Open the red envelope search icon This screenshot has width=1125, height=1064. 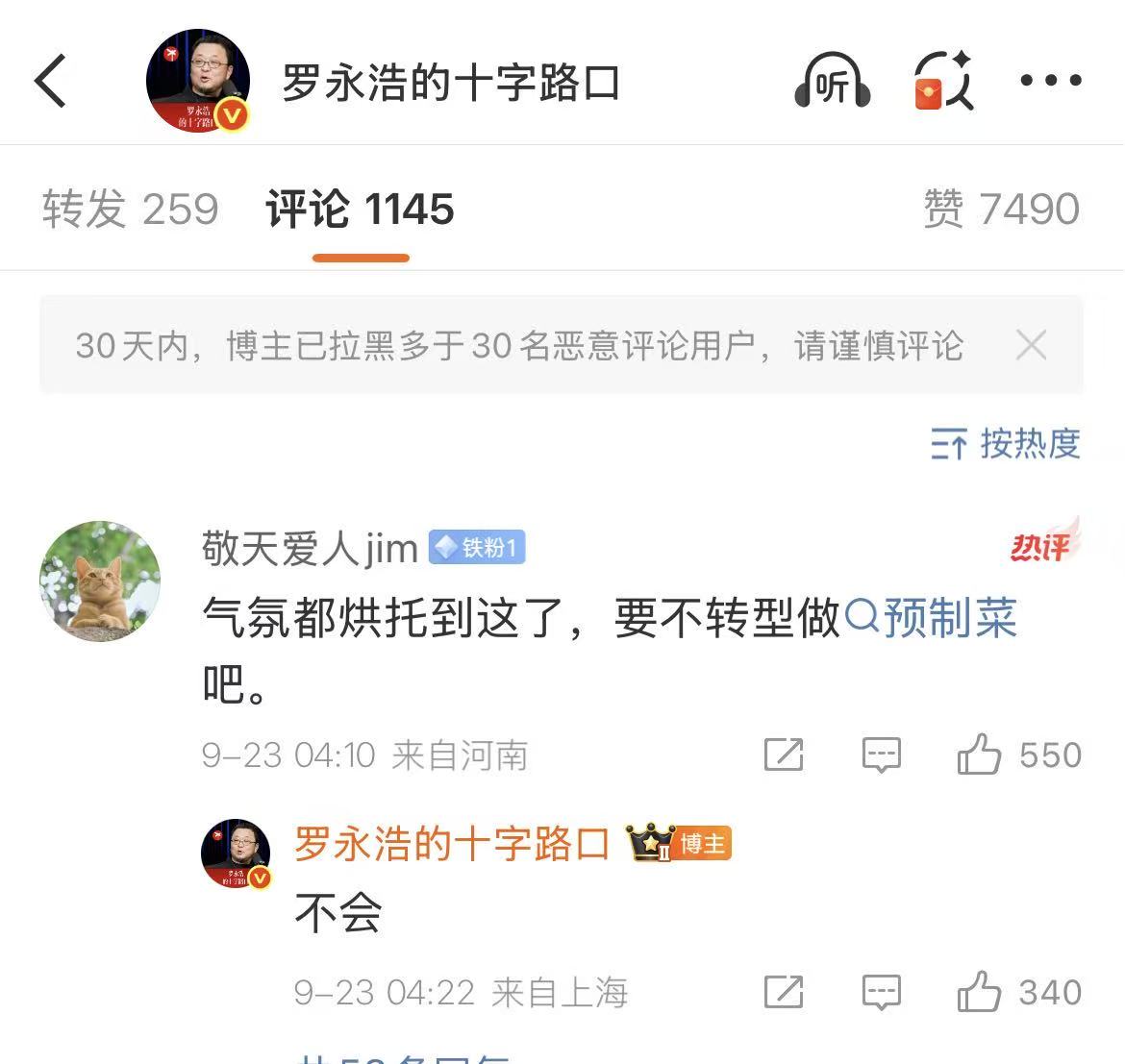(943, 83)
